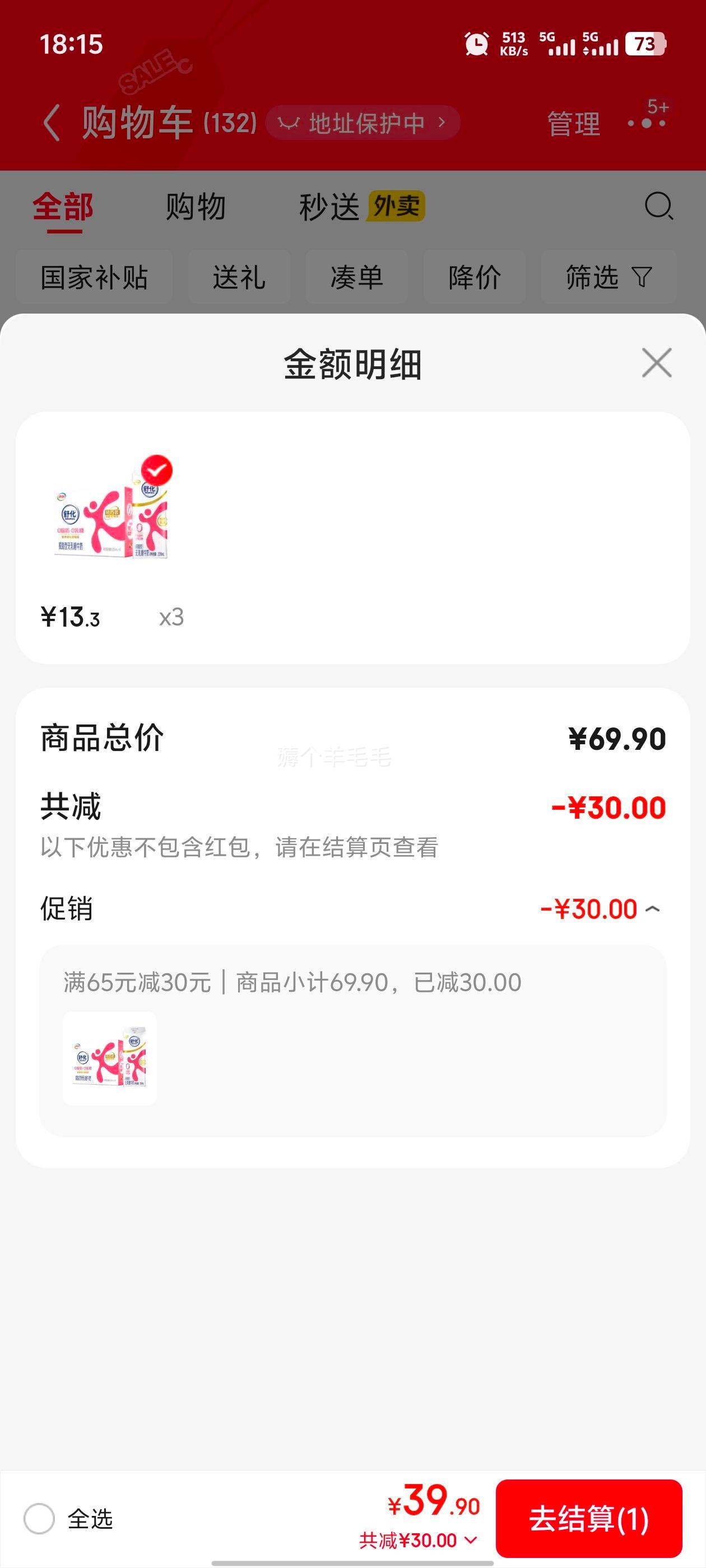Go back from the shopping cart
Image resolution: width=706 pixels, height=1568 pixels.
point(52,123)
